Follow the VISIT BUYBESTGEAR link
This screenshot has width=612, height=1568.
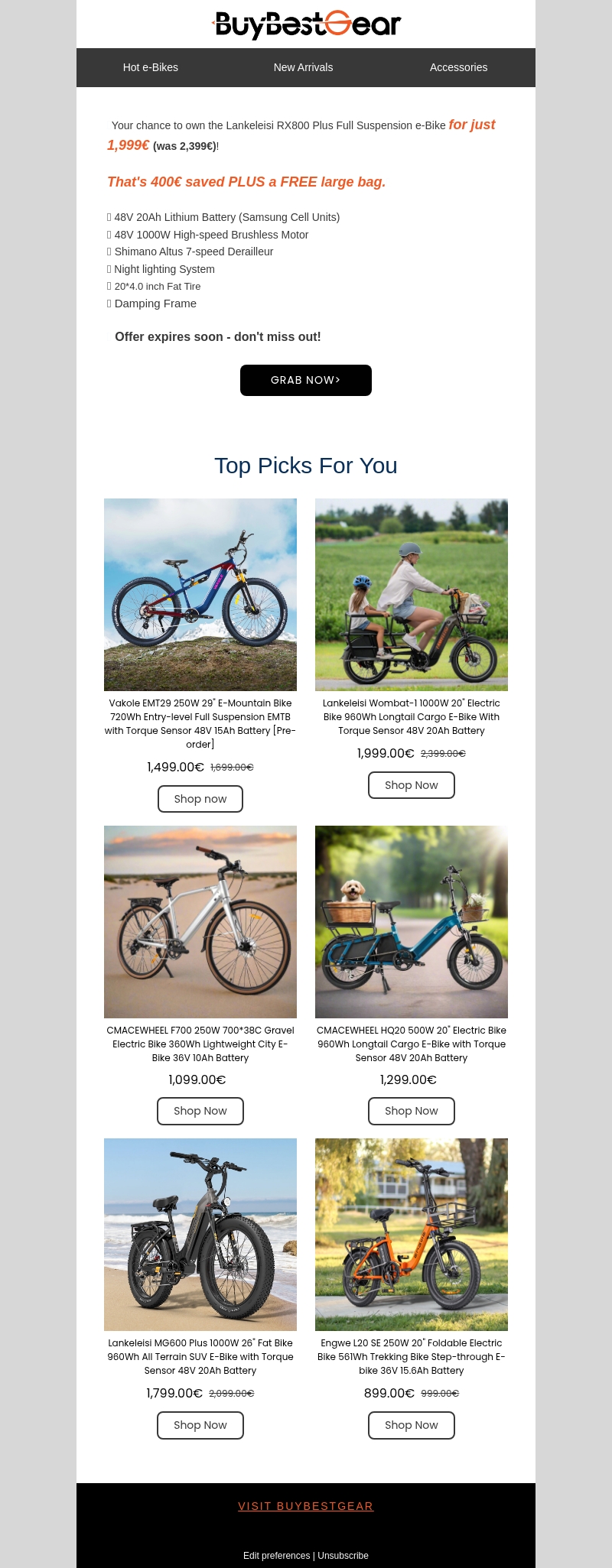tap(306, 1506)
